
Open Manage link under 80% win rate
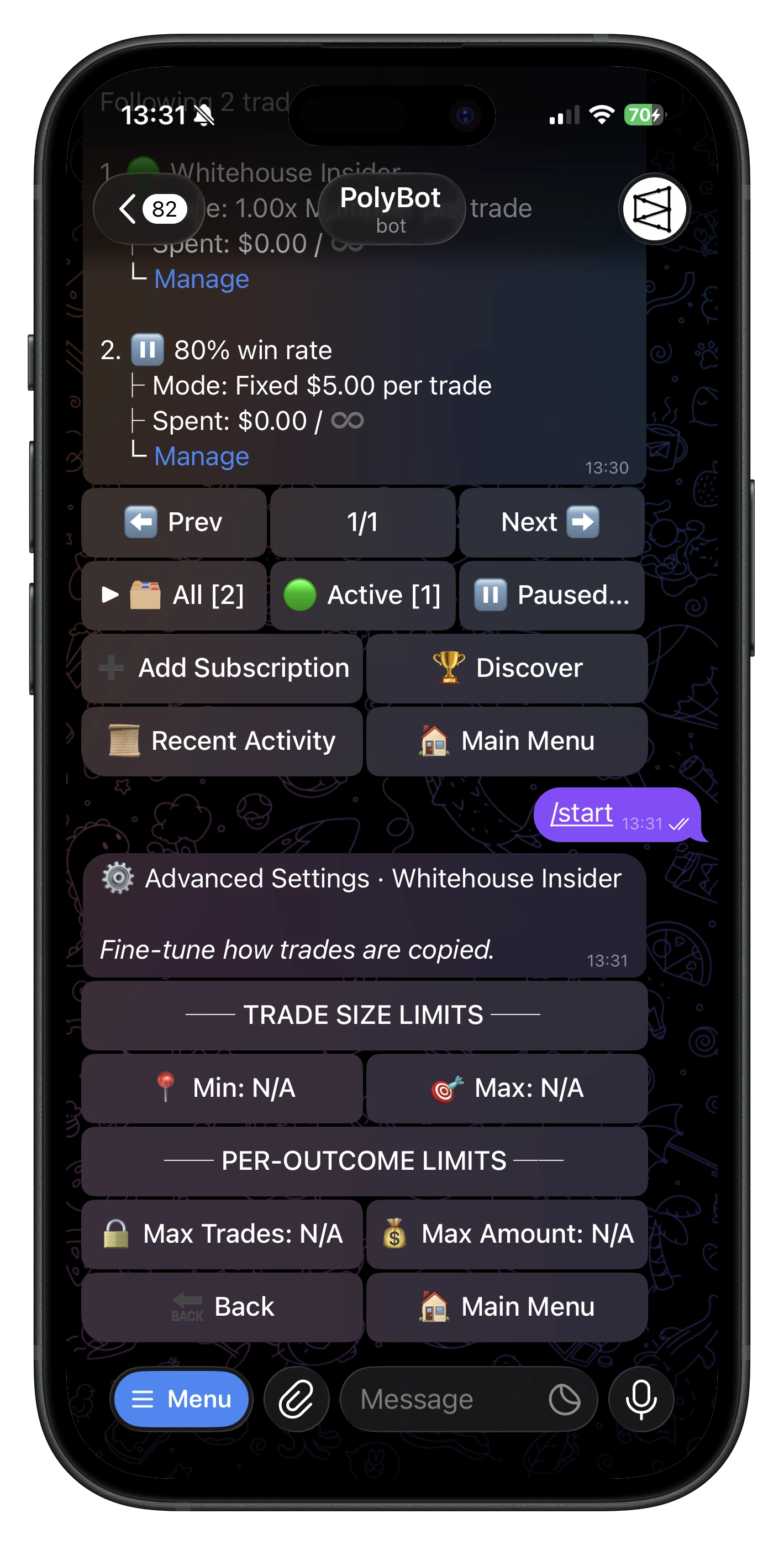202,456
